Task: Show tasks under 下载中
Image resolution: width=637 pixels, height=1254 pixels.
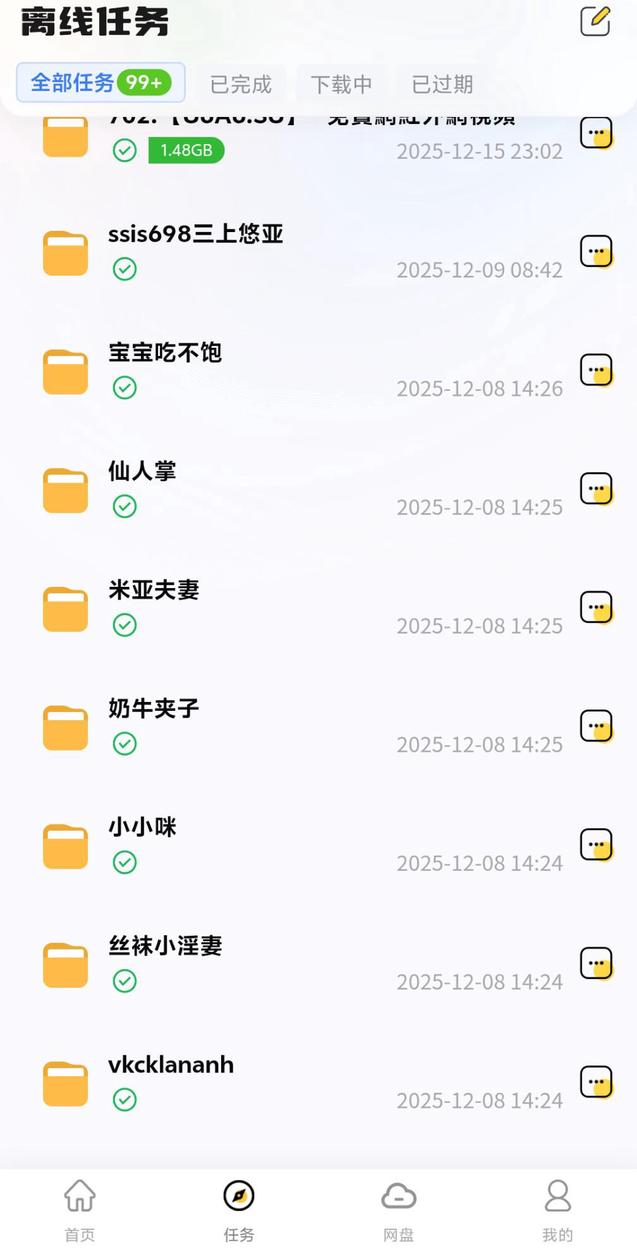Action: [341, 84]
